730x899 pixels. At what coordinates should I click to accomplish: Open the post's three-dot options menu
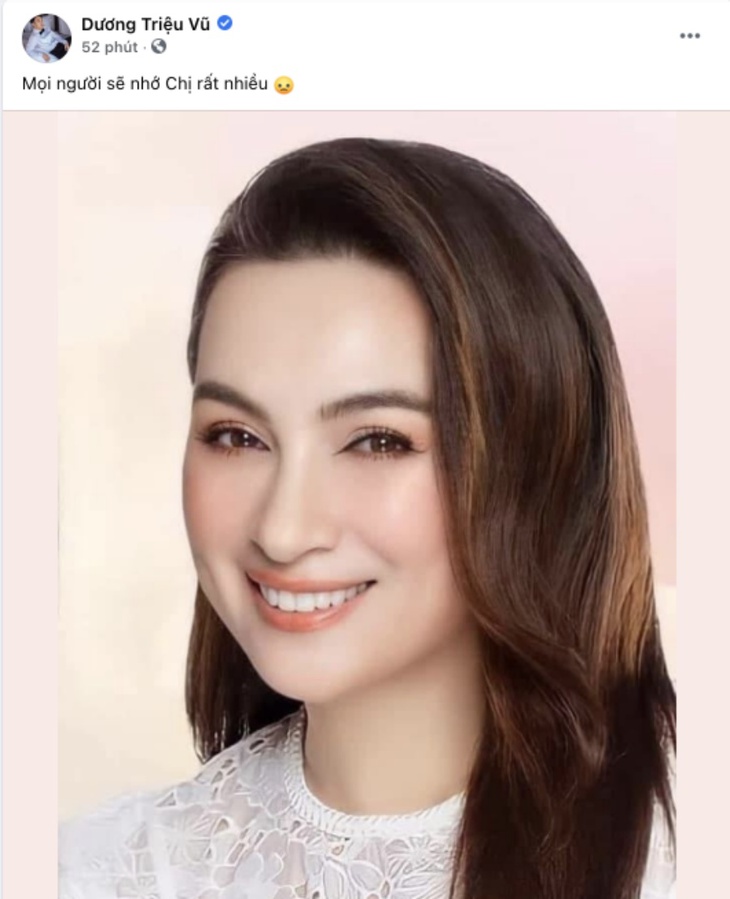690,35
